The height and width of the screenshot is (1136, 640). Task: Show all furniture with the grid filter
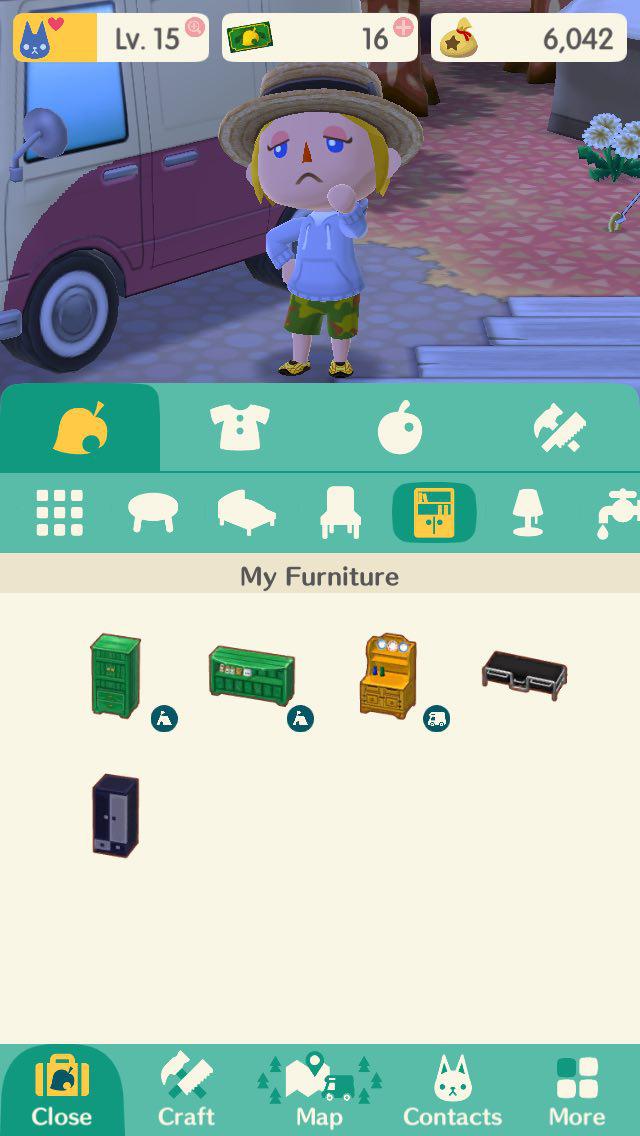tap(59, 513)
